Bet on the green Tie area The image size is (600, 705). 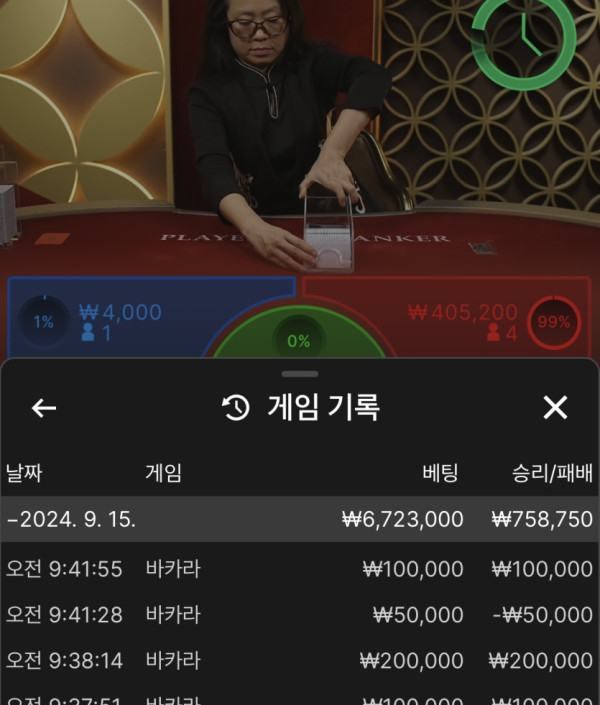coord(299,340)
